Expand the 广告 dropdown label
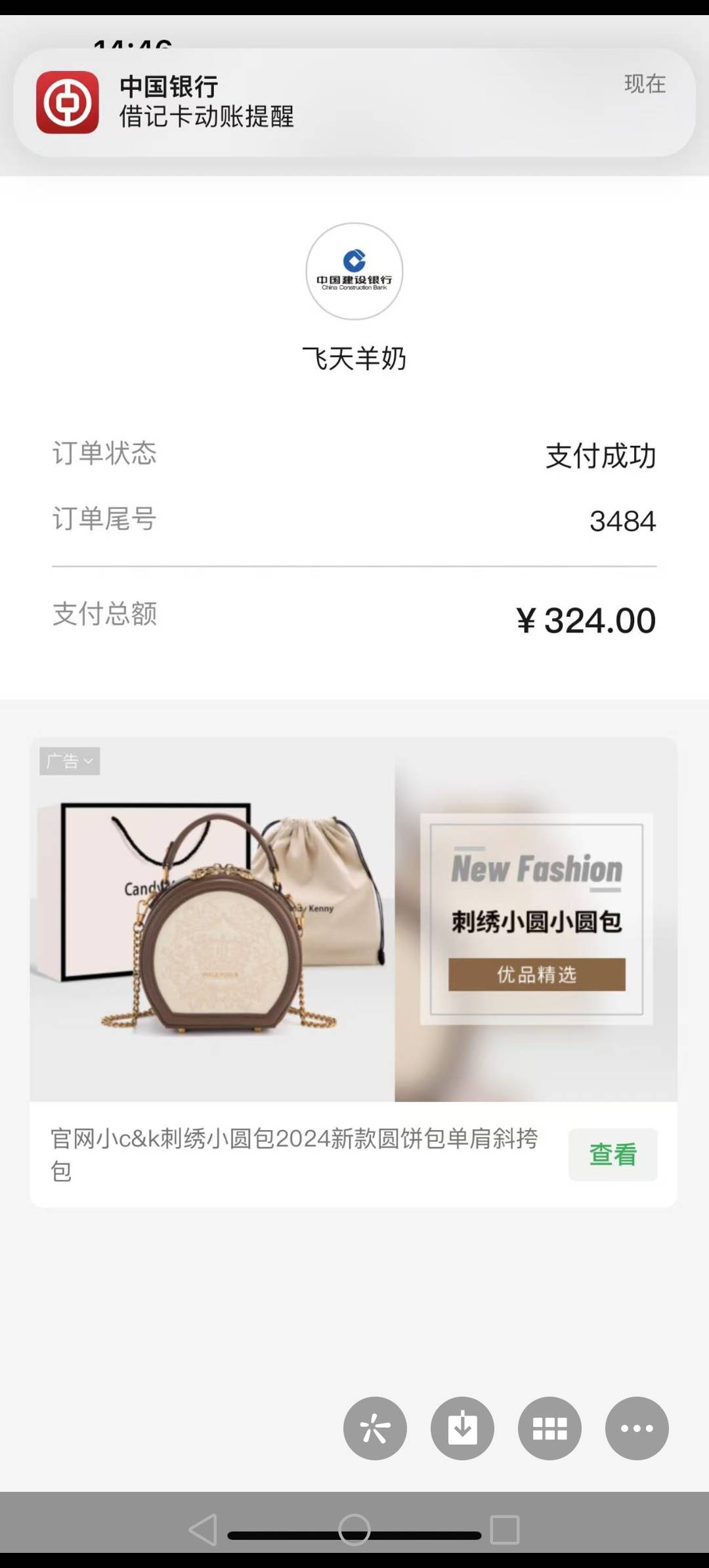Image resolution: width=709 pixels, height=1568 pixels. pyautogui.click(x=70, y=761)
